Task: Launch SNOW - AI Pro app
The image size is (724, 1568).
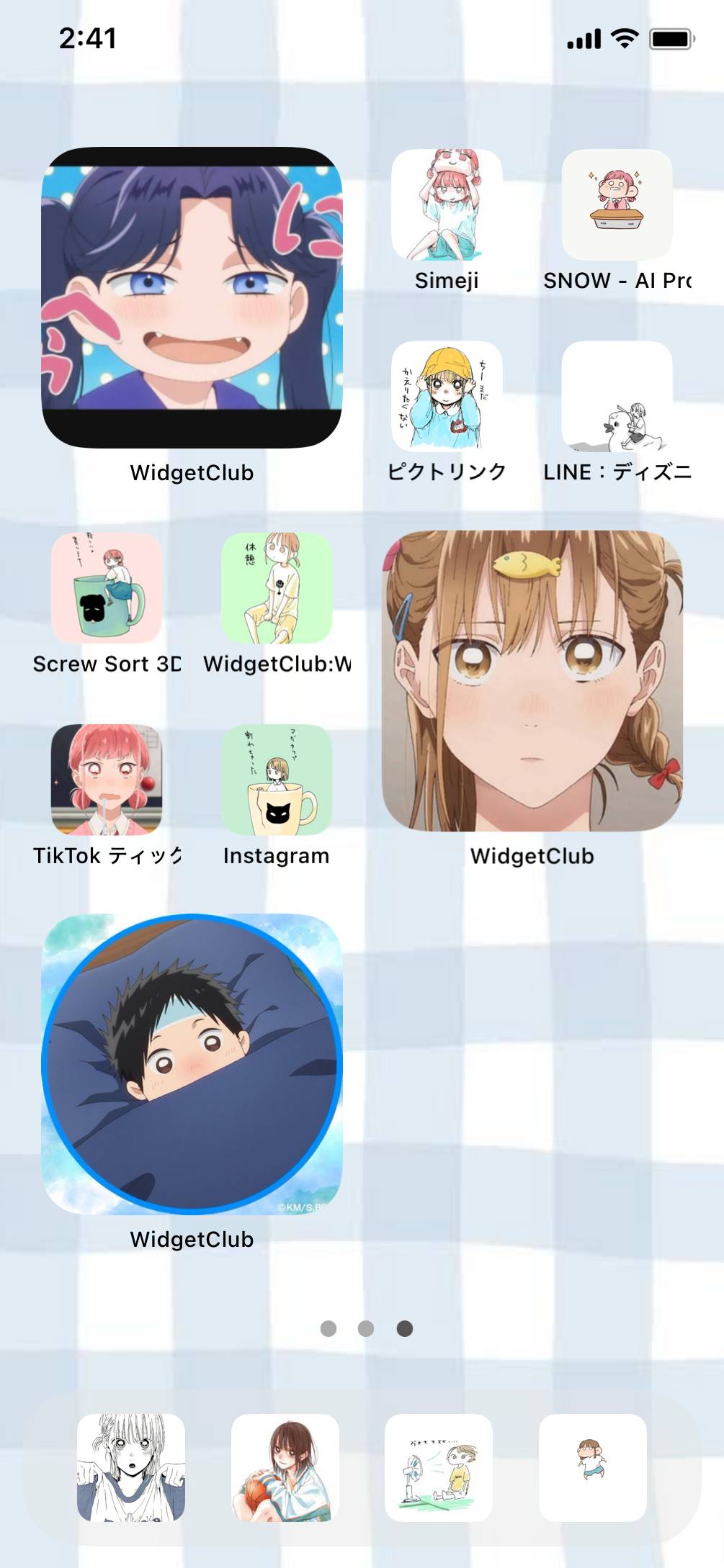Action: pos(617,205)
